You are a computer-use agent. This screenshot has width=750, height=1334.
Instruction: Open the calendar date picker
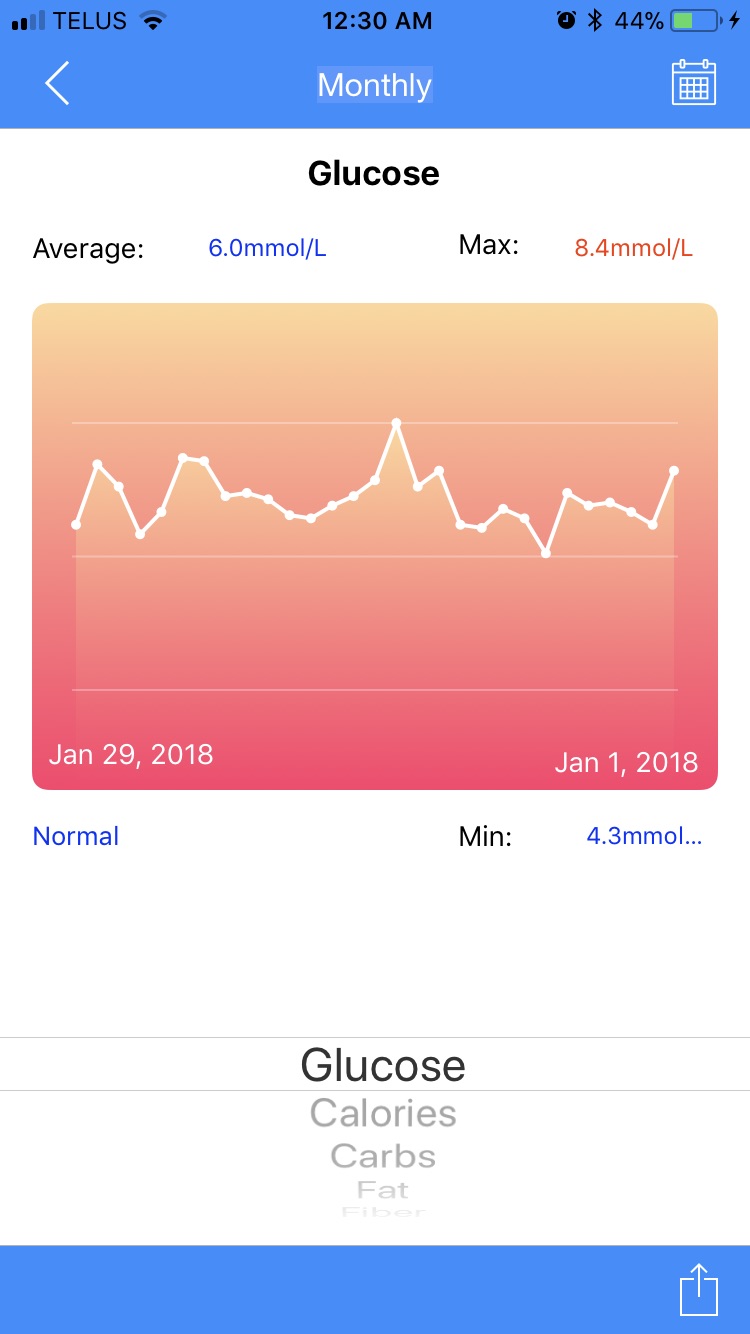(x=693, y=83)
